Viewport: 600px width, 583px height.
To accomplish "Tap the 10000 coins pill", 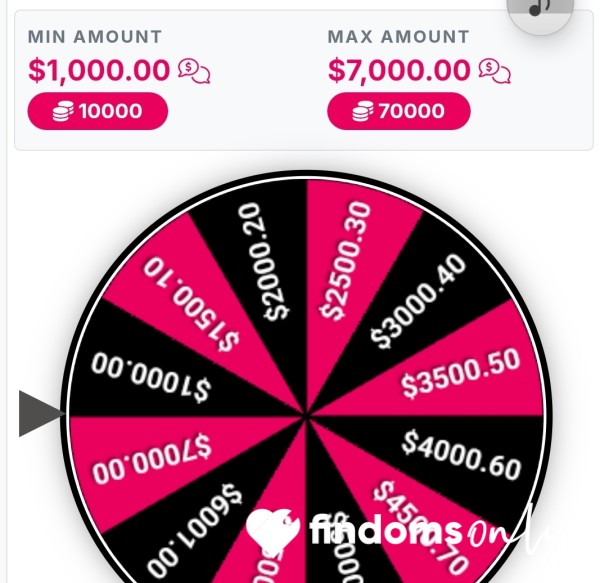I will click(x=97, y=111).
